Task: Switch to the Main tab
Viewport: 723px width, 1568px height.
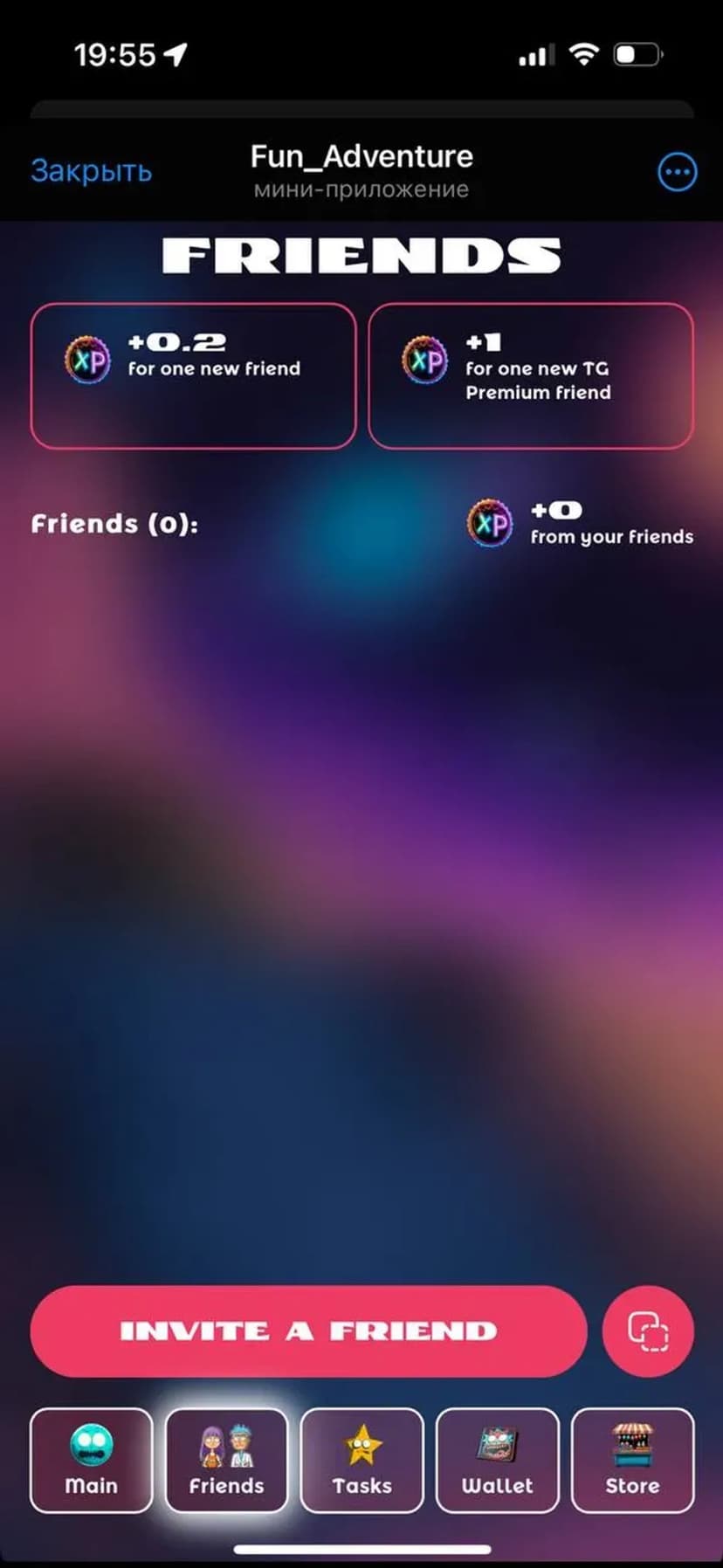Action: pos(91,1460)
